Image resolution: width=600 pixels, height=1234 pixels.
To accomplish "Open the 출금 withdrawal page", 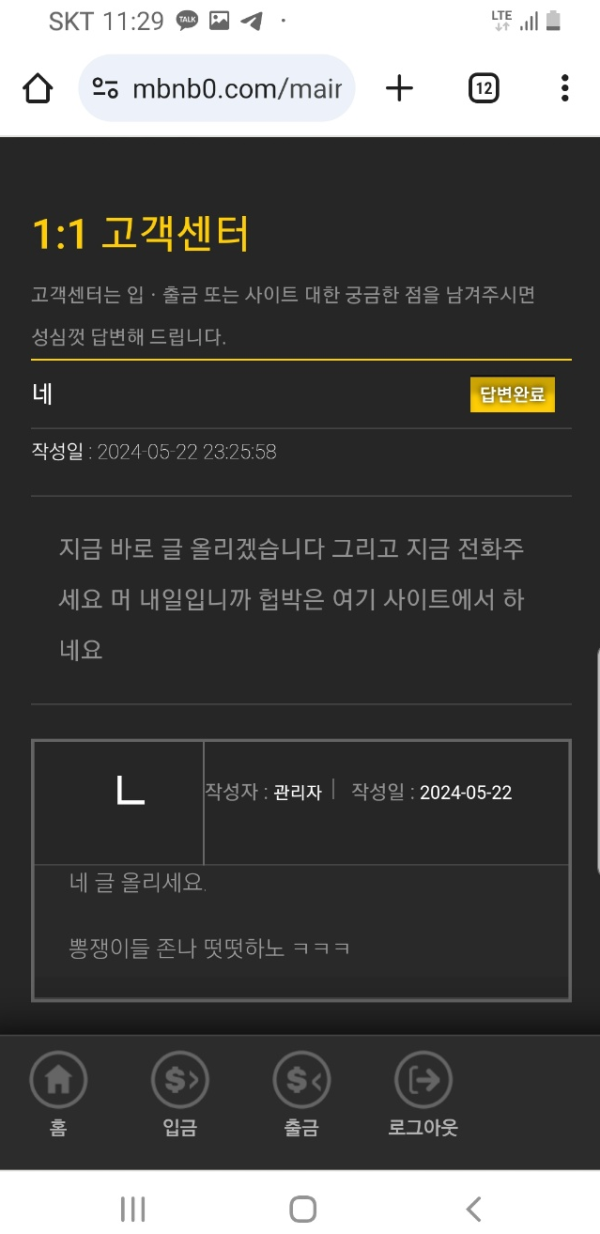I will tap(302, 1096).
